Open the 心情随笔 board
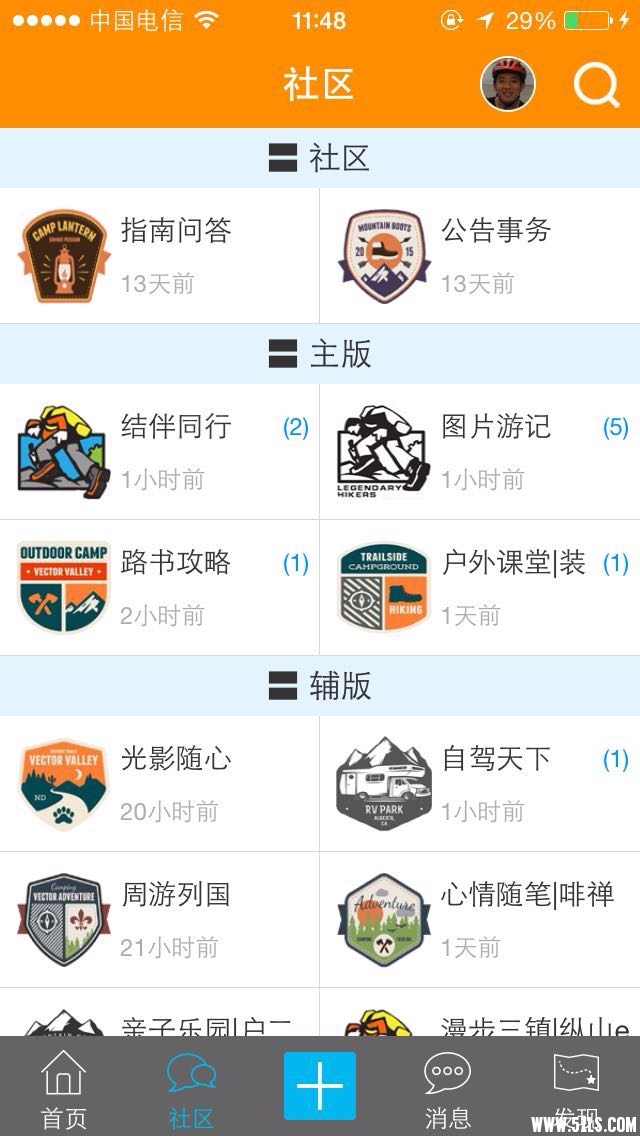The image size is (640, 1136). (x=480, y=919)
